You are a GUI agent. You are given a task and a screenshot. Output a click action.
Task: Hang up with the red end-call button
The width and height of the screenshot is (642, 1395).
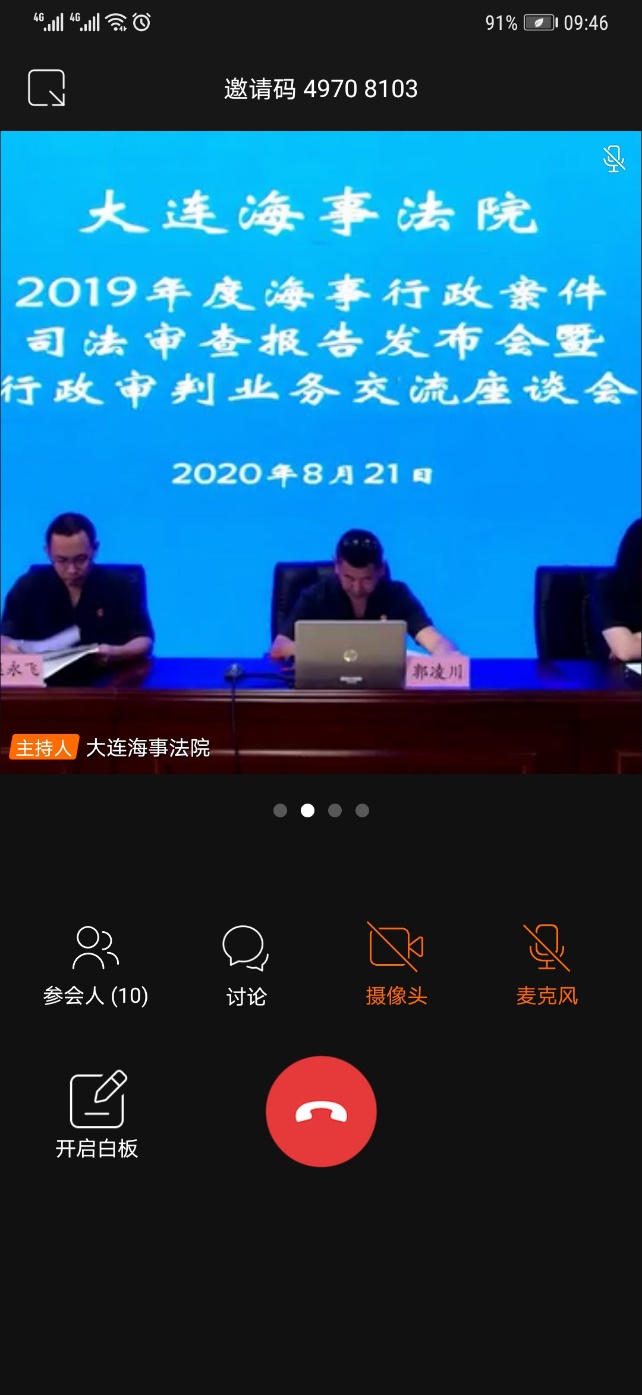click(x=321, y=1111)
